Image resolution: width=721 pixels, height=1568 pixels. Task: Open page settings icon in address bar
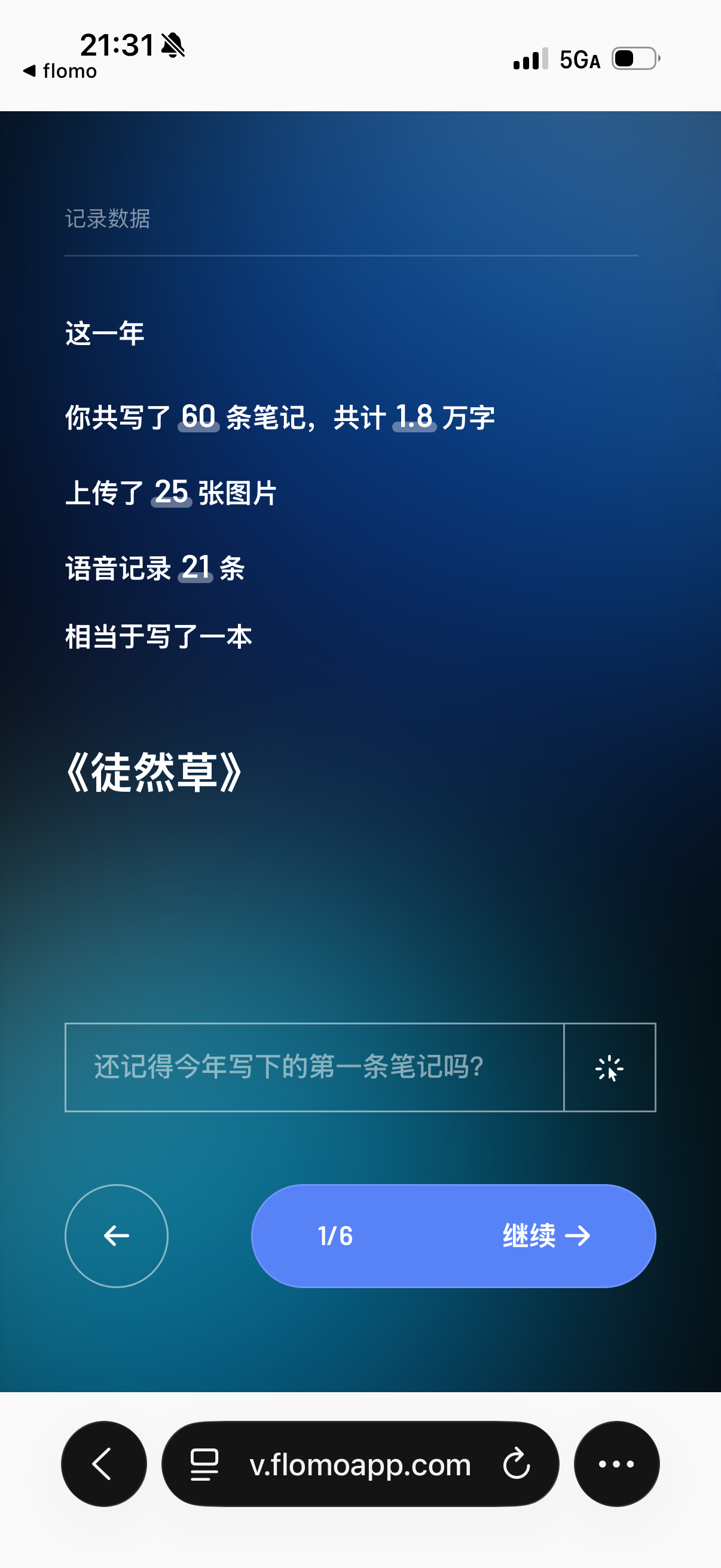point(204,1464)
